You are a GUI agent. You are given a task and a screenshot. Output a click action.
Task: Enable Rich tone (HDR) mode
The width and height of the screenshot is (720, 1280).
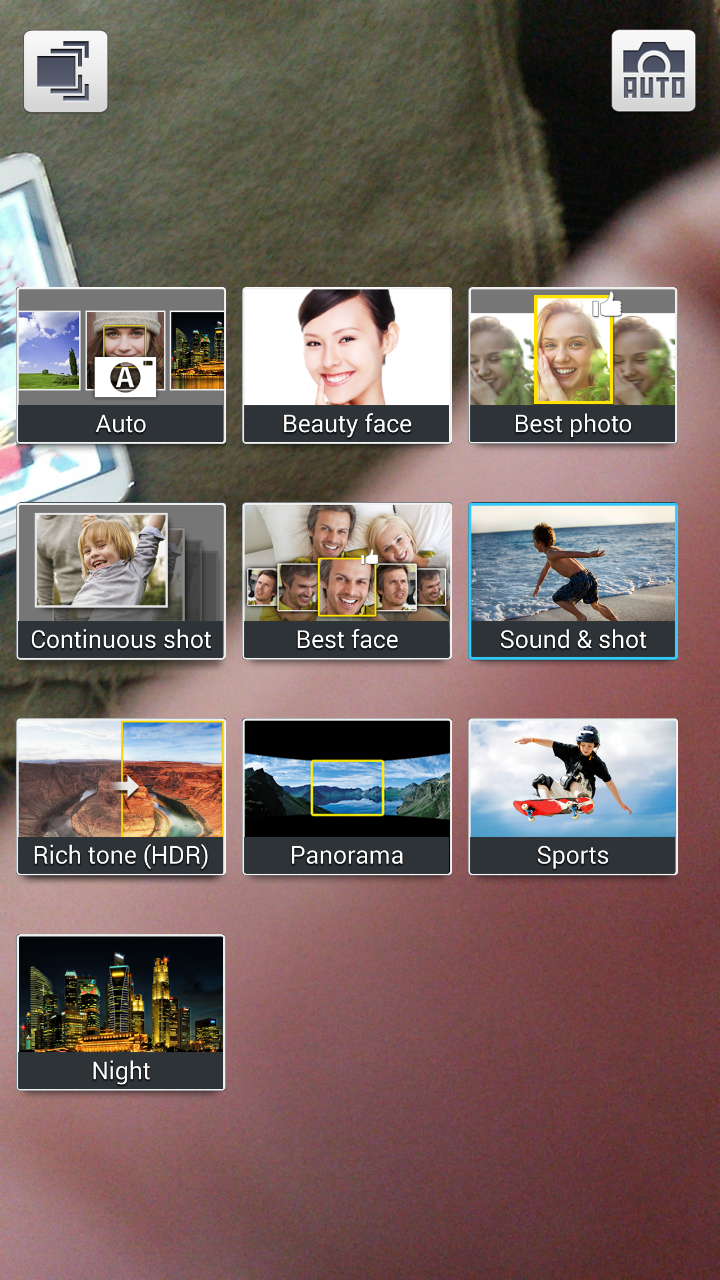[x=121, y=797]
